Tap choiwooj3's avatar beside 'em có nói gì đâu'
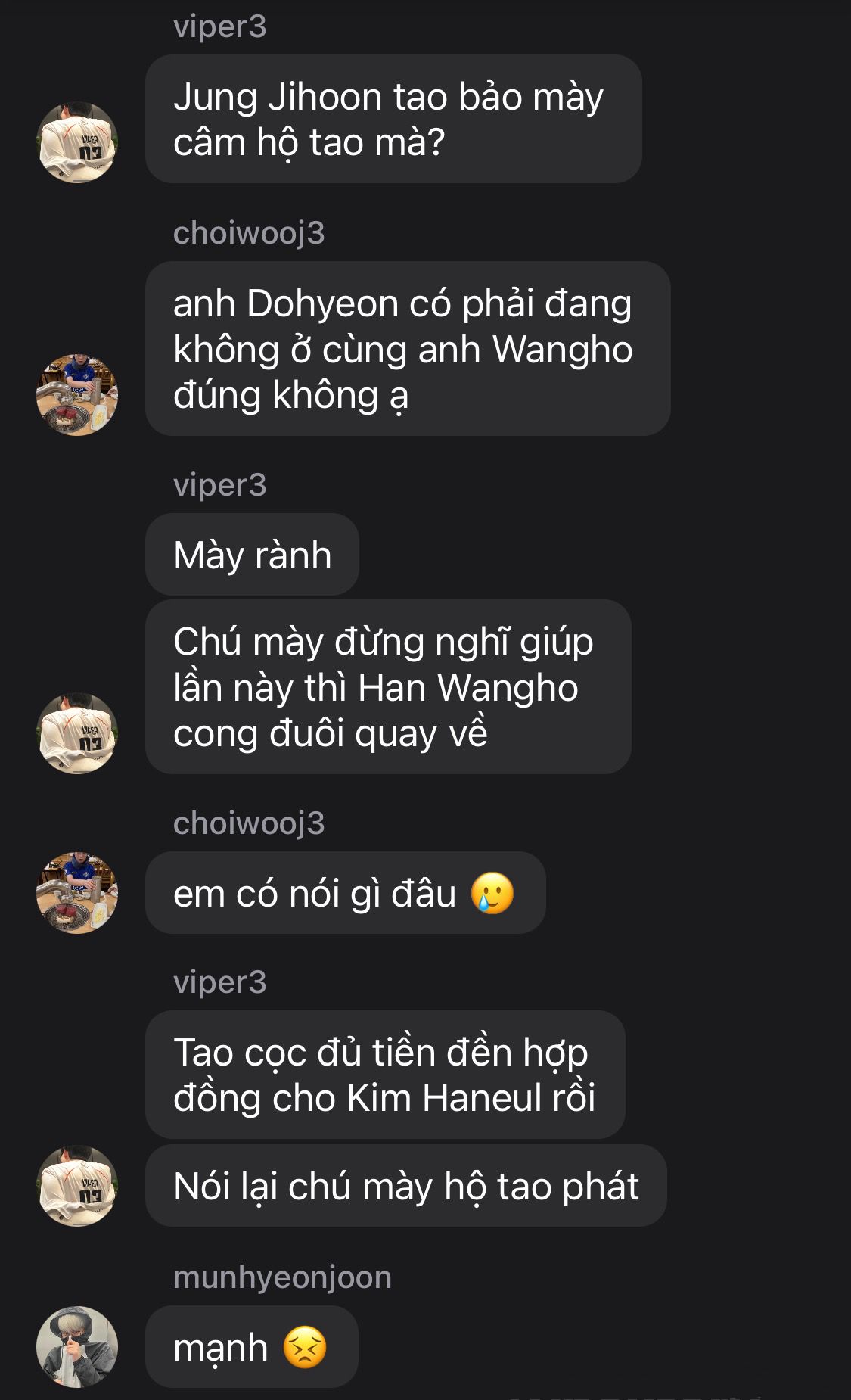Viewport: 851px width, 1400px height. 77,893
